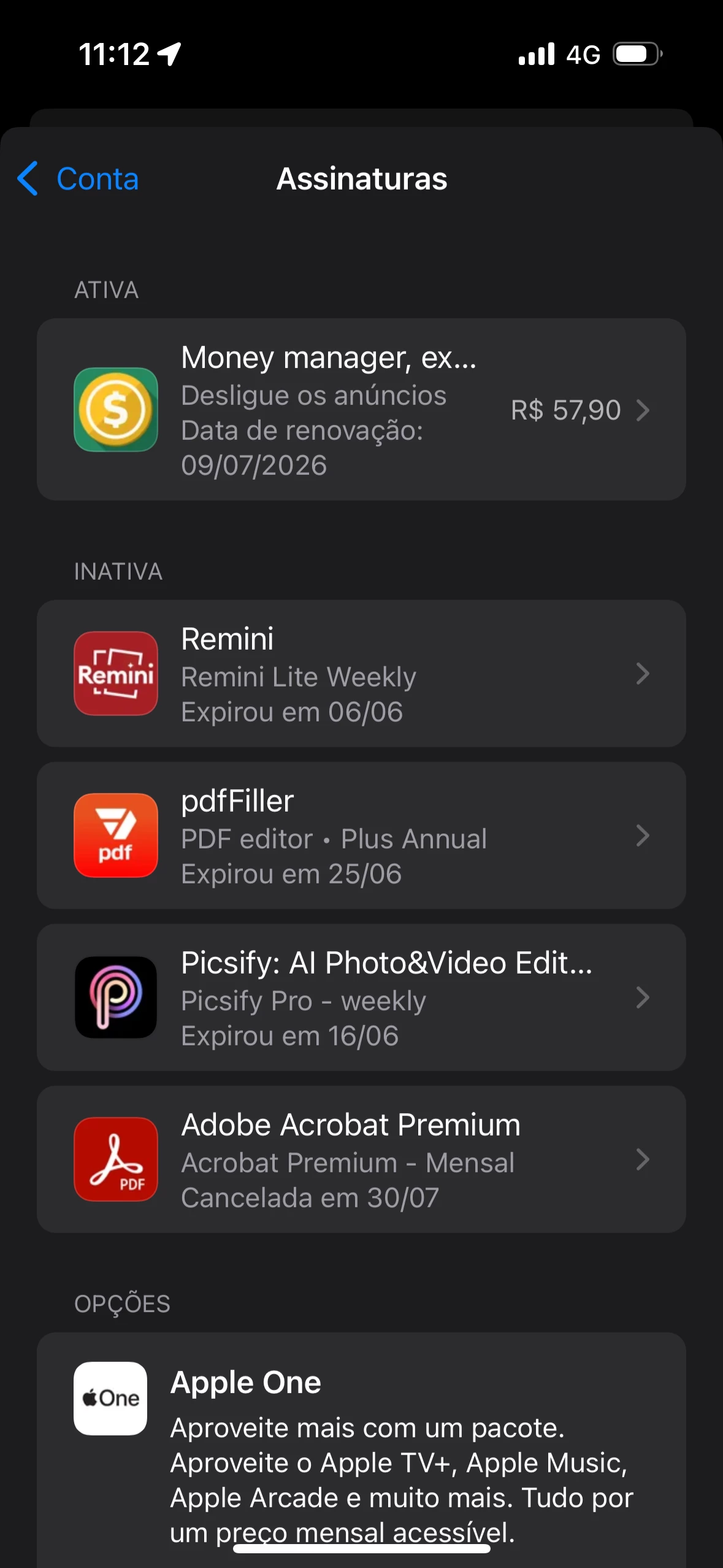Select the Adobe Acrobat Premium subscription
The image size is (723, 1568).
[361, 1159]
